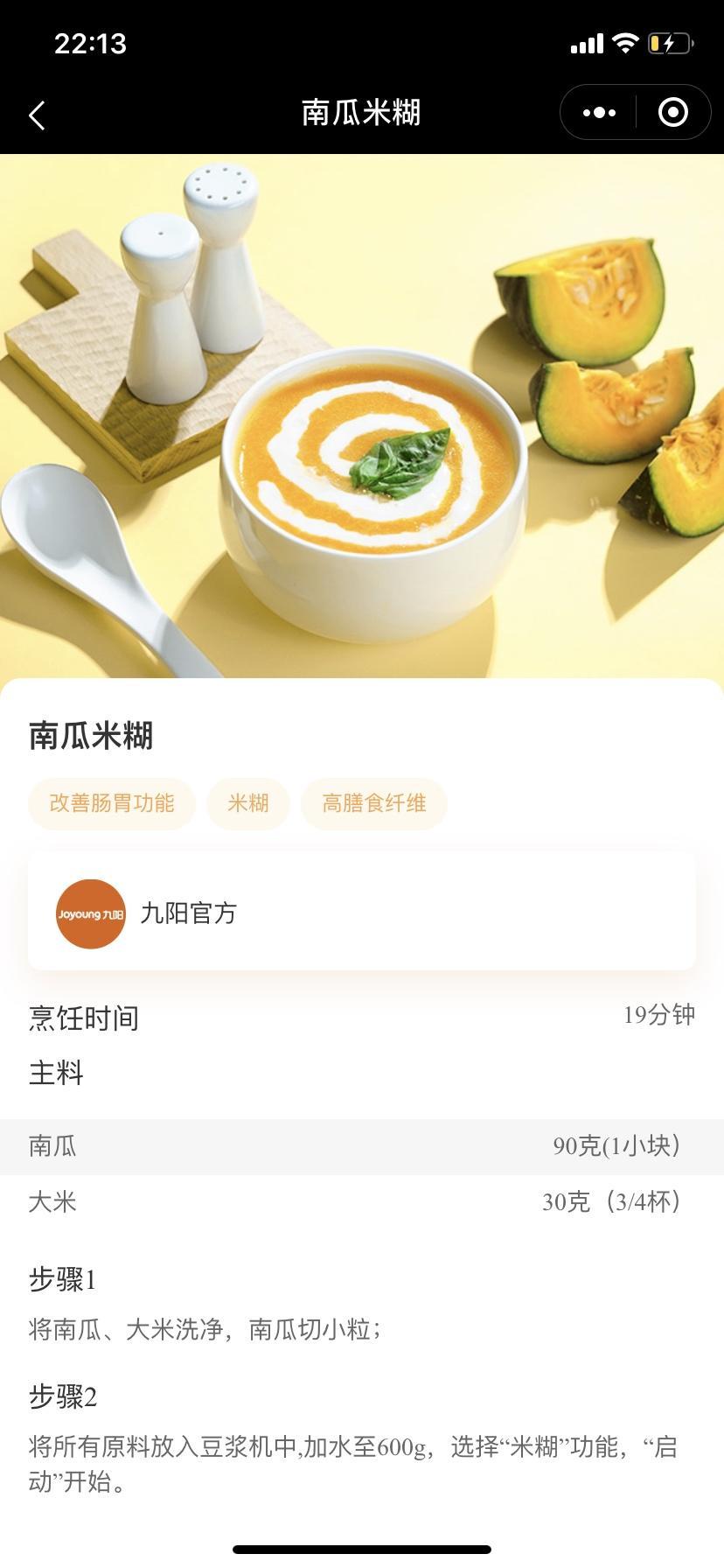View the pumpkin rice paste photo

tap(362, 416)
